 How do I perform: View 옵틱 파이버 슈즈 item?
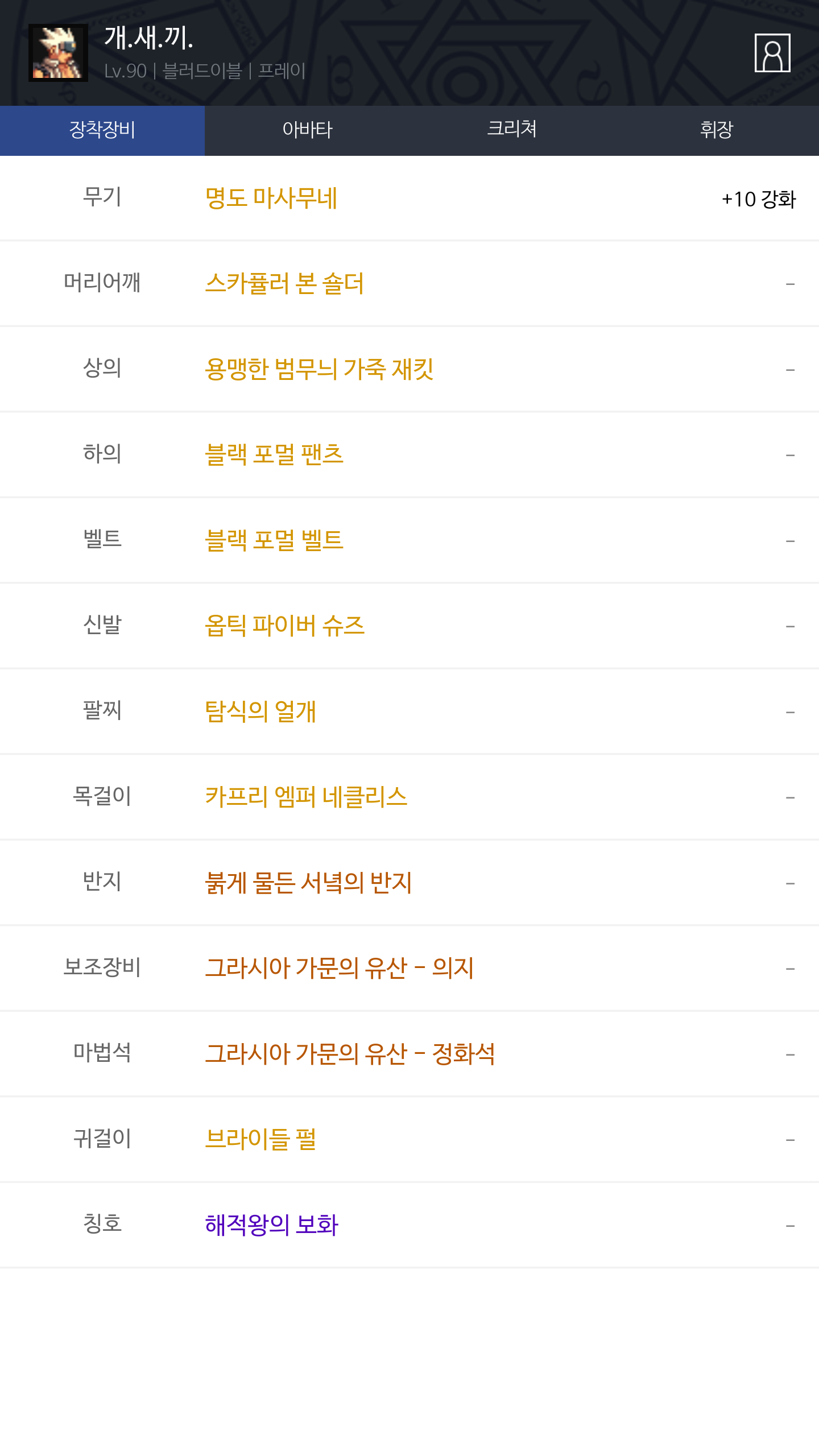coord(284,626)
